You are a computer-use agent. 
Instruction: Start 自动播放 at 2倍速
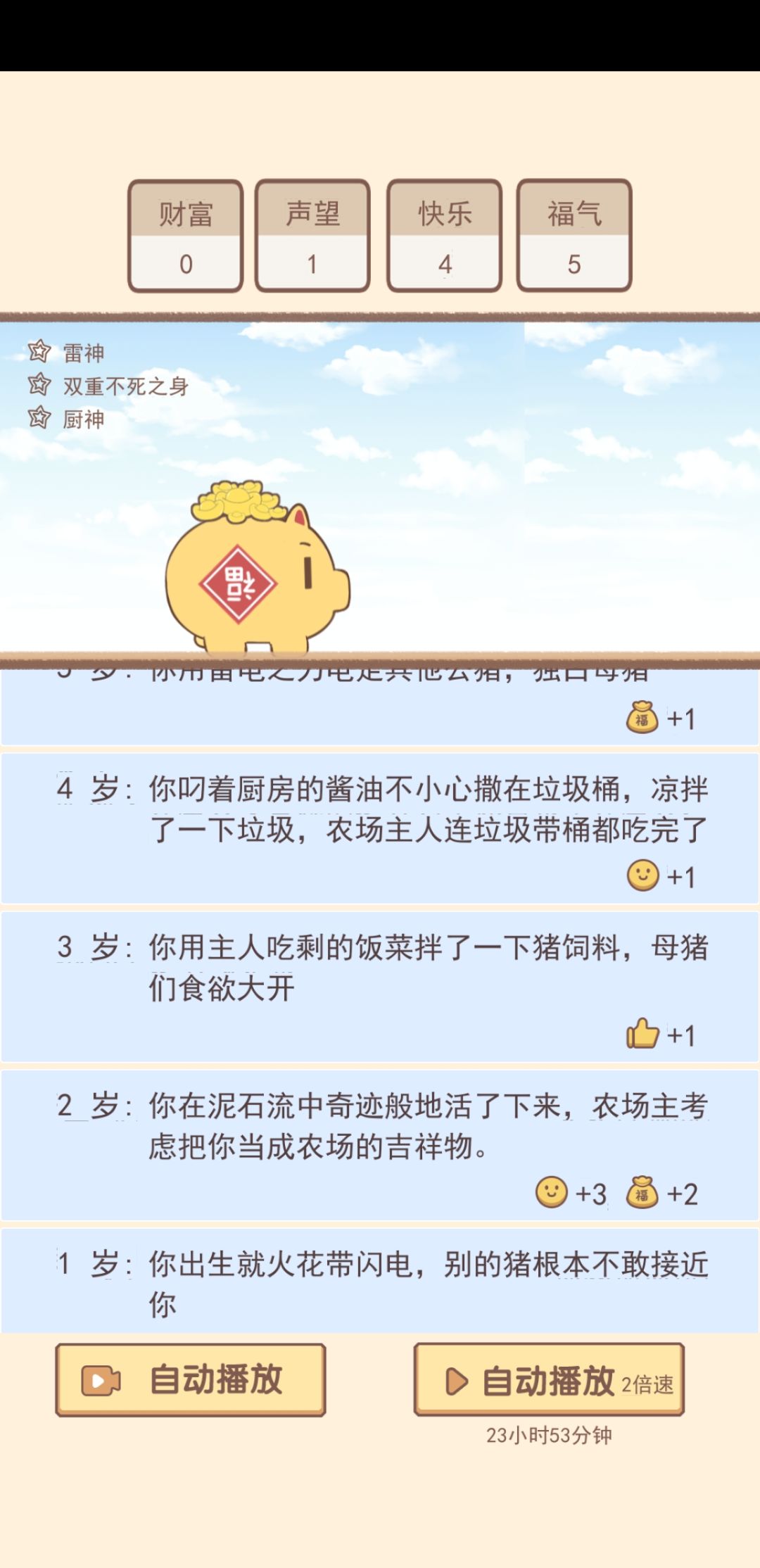tap(549, 1380)
